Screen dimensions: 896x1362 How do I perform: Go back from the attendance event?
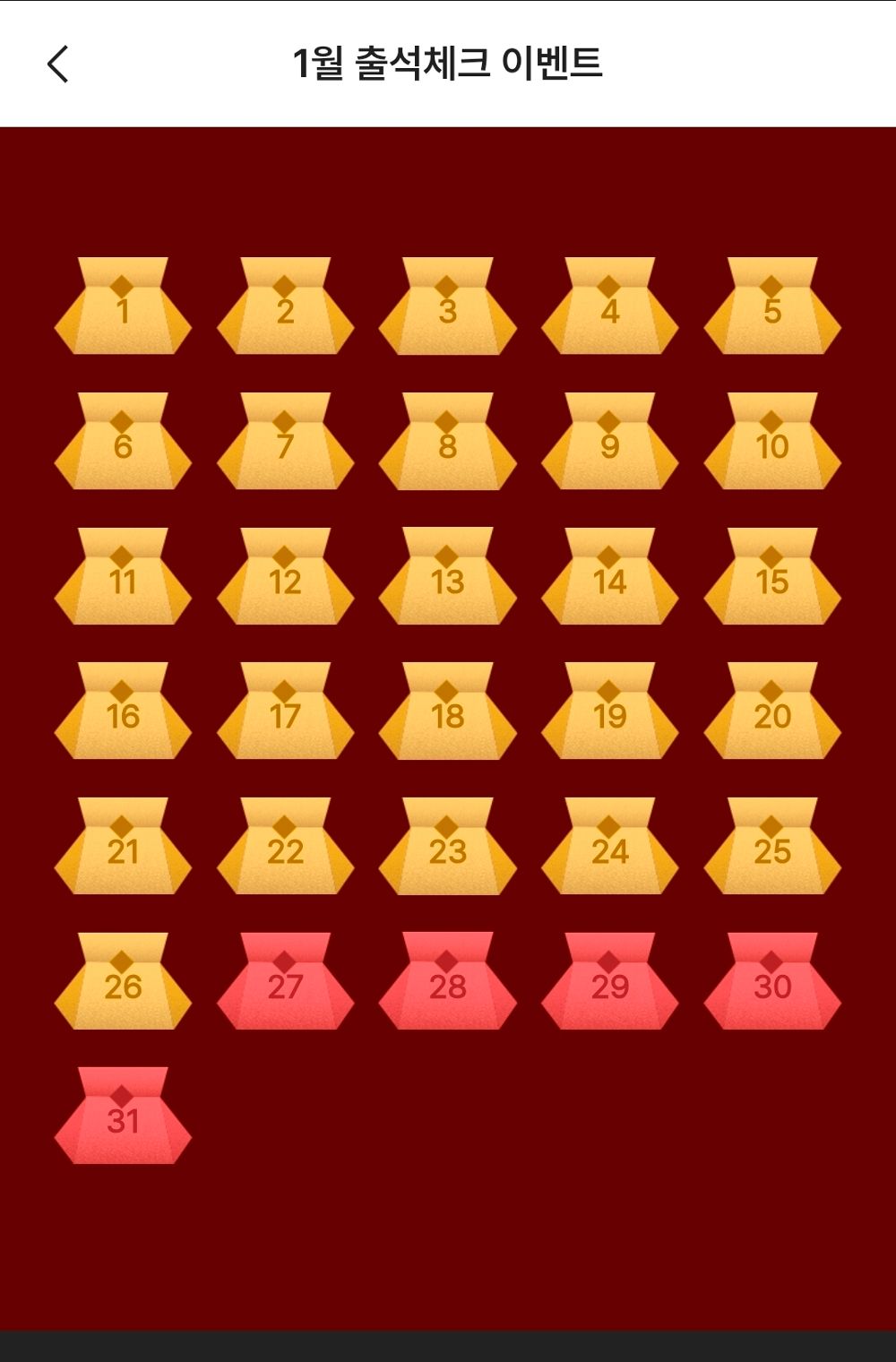(x=58, y=65)
